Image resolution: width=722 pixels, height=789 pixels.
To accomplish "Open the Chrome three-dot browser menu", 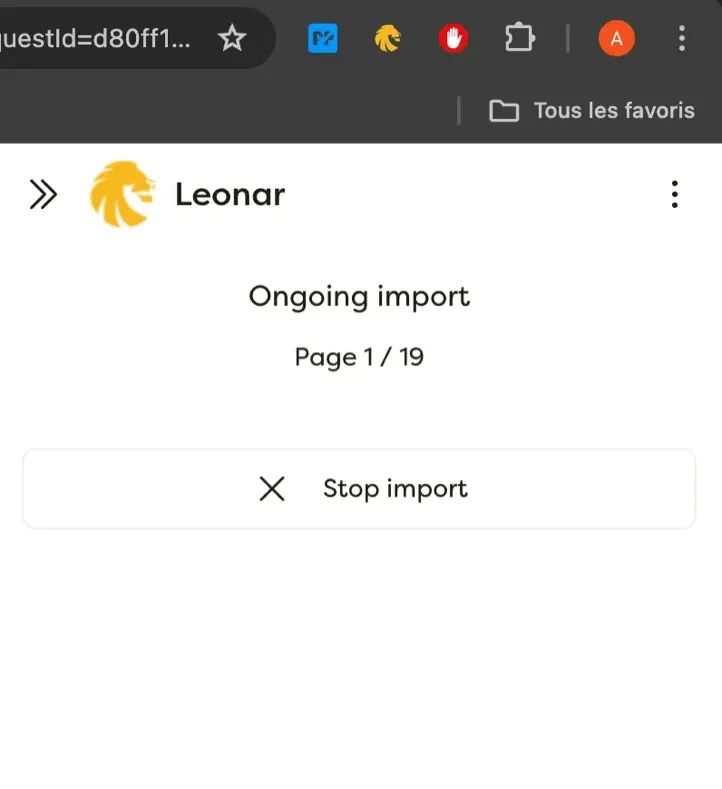I will pos(683,38).
